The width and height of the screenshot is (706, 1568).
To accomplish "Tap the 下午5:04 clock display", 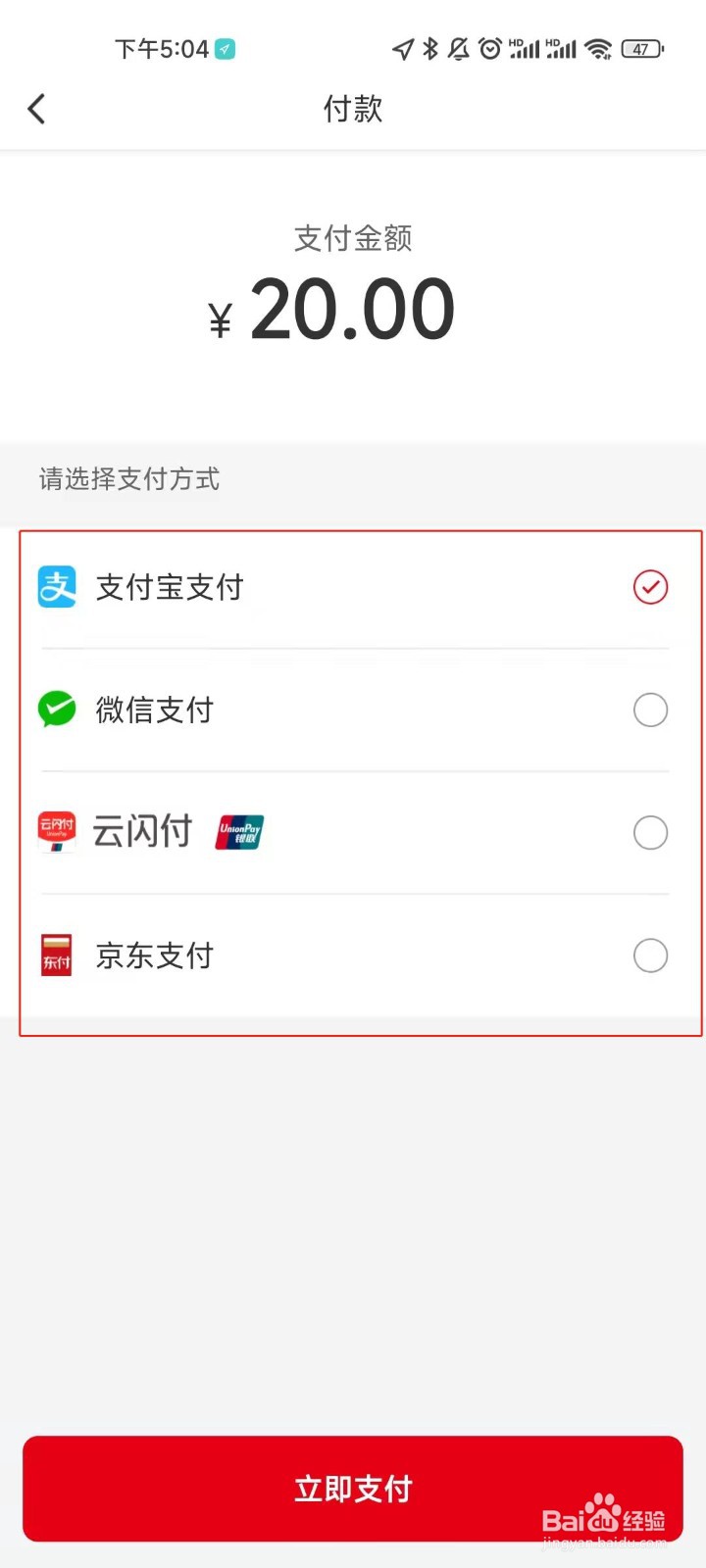I will [x=163, y=47].
